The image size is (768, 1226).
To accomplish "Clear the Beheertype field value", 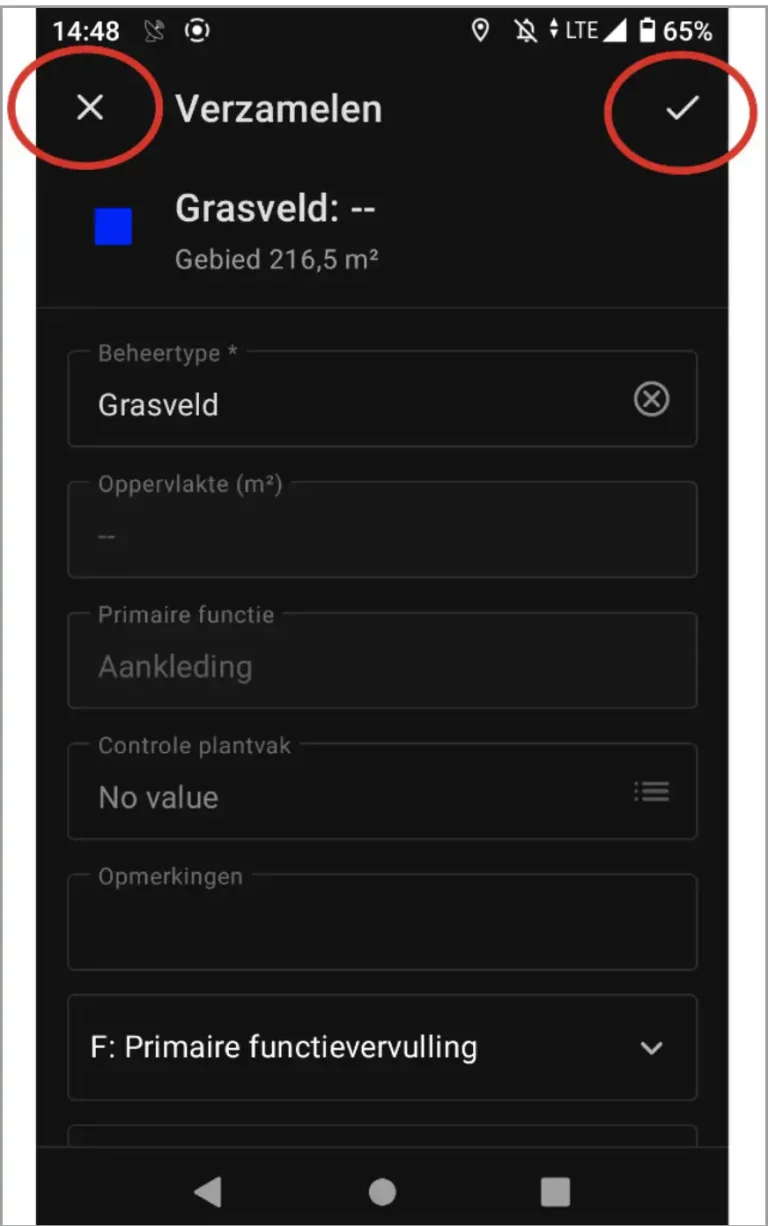I will (651, 400).
